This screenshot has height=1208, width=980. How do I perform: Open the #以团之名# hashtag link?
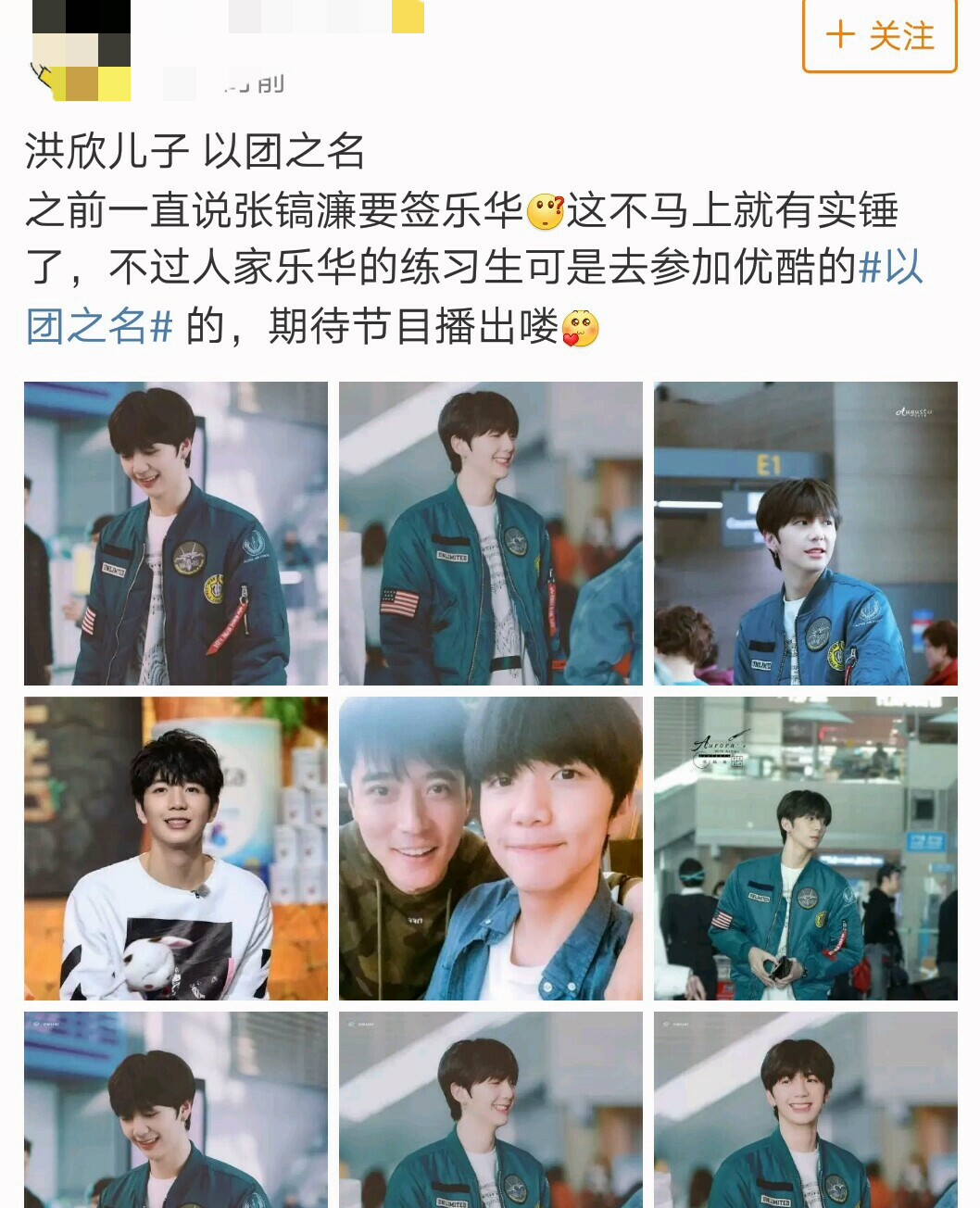coord(474,296)
